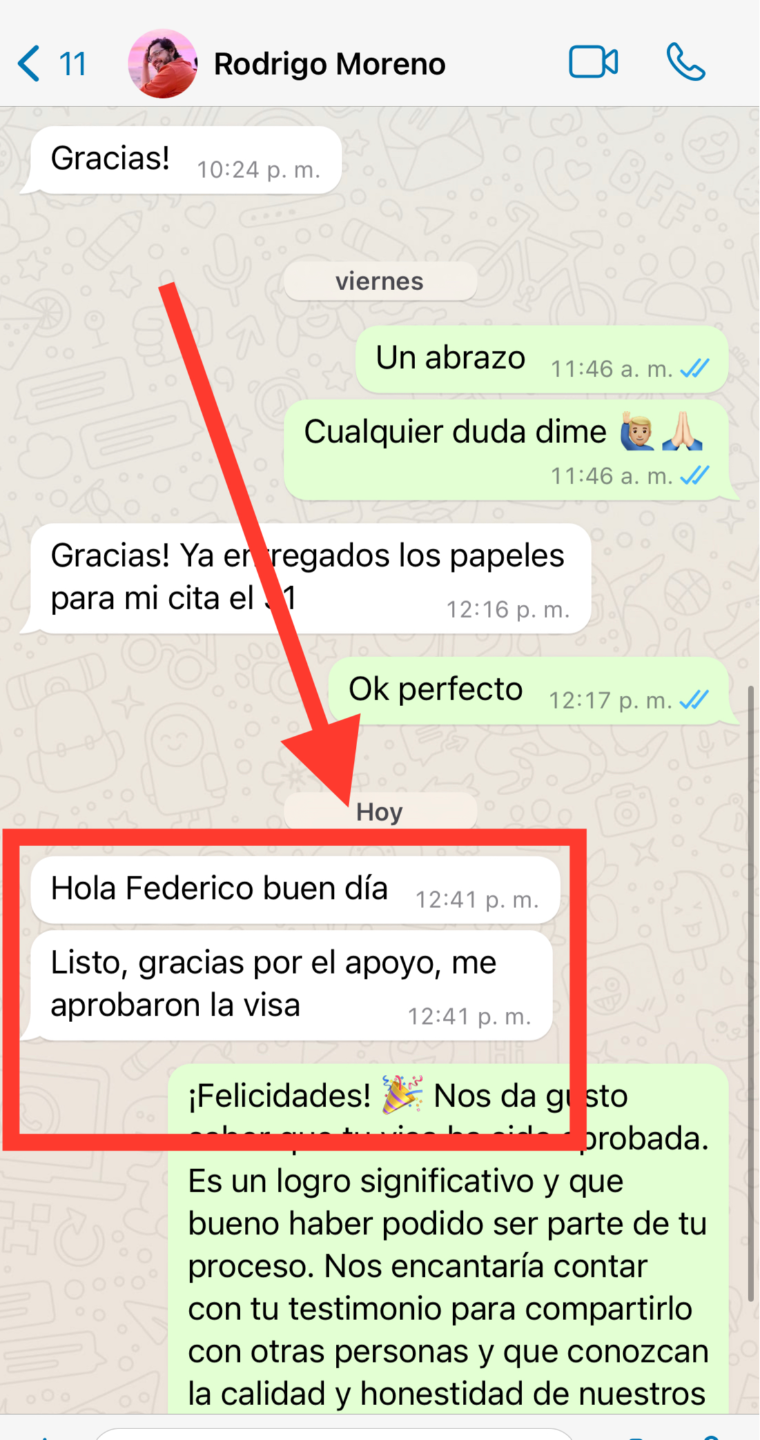
Task: Start a video call with Rodrigo Moreno
Action: pyautogui.click(x=593, y=63)
